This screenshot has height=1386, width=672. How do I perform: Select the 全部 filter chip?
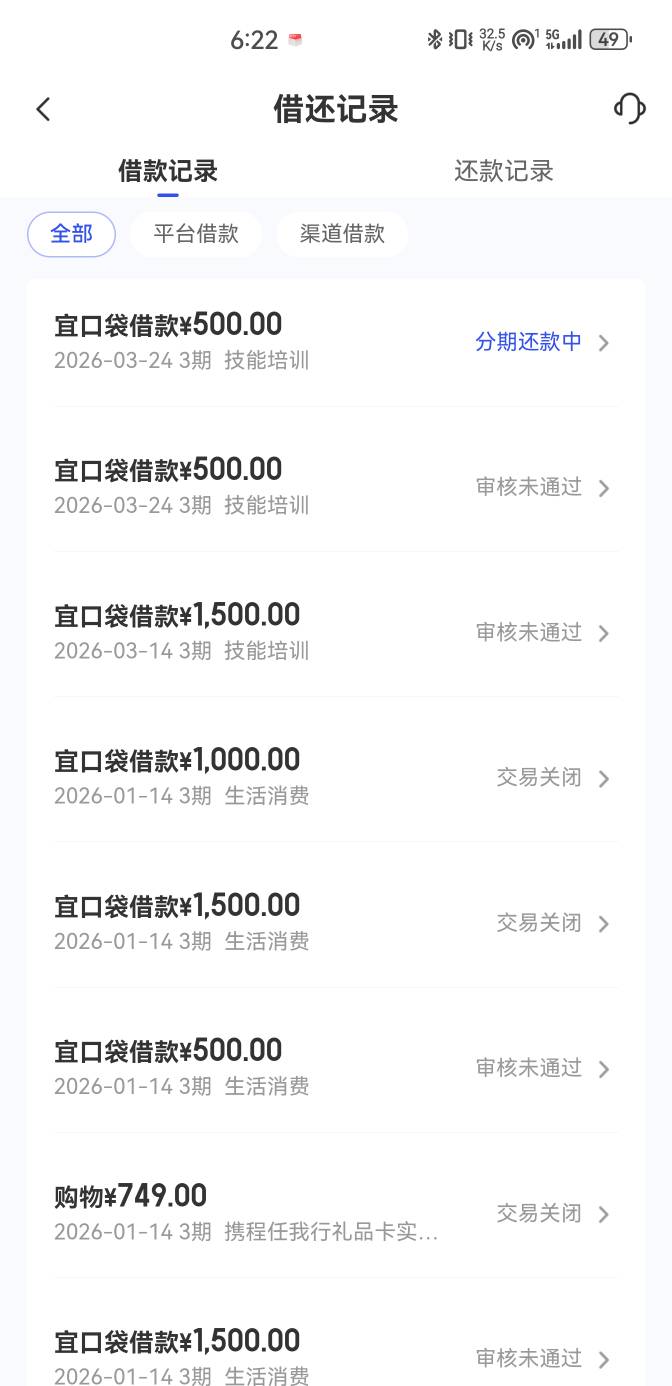click(x=71, y=235)
